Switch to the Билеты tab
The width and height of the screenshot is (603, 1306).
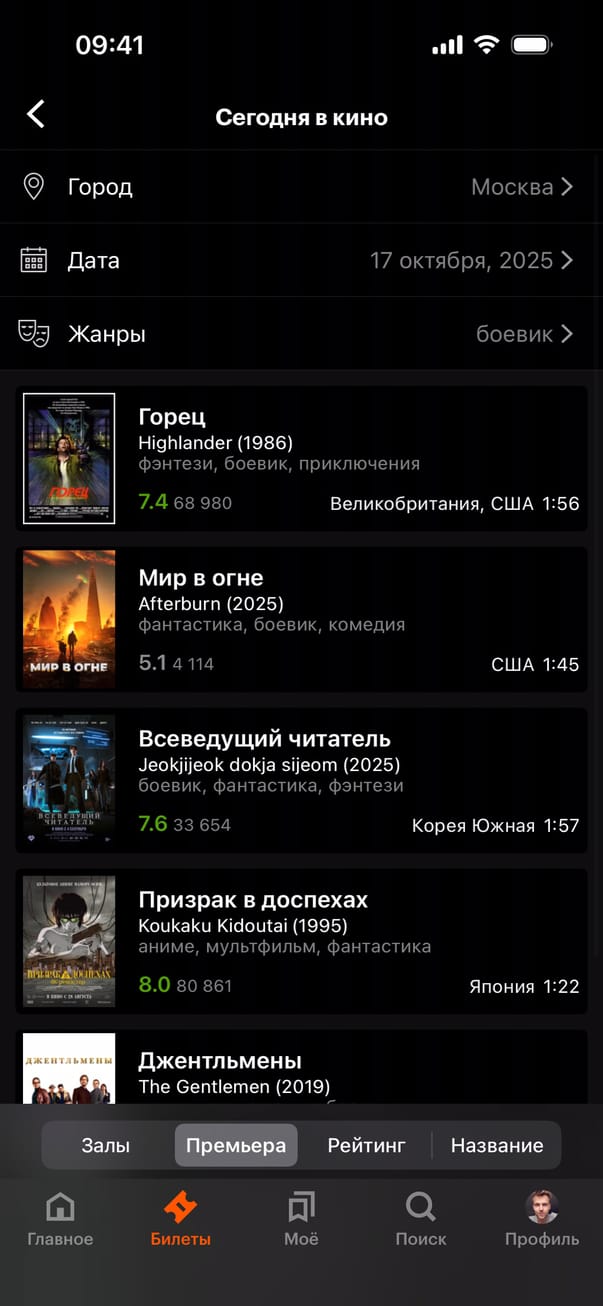[181, 1220]
